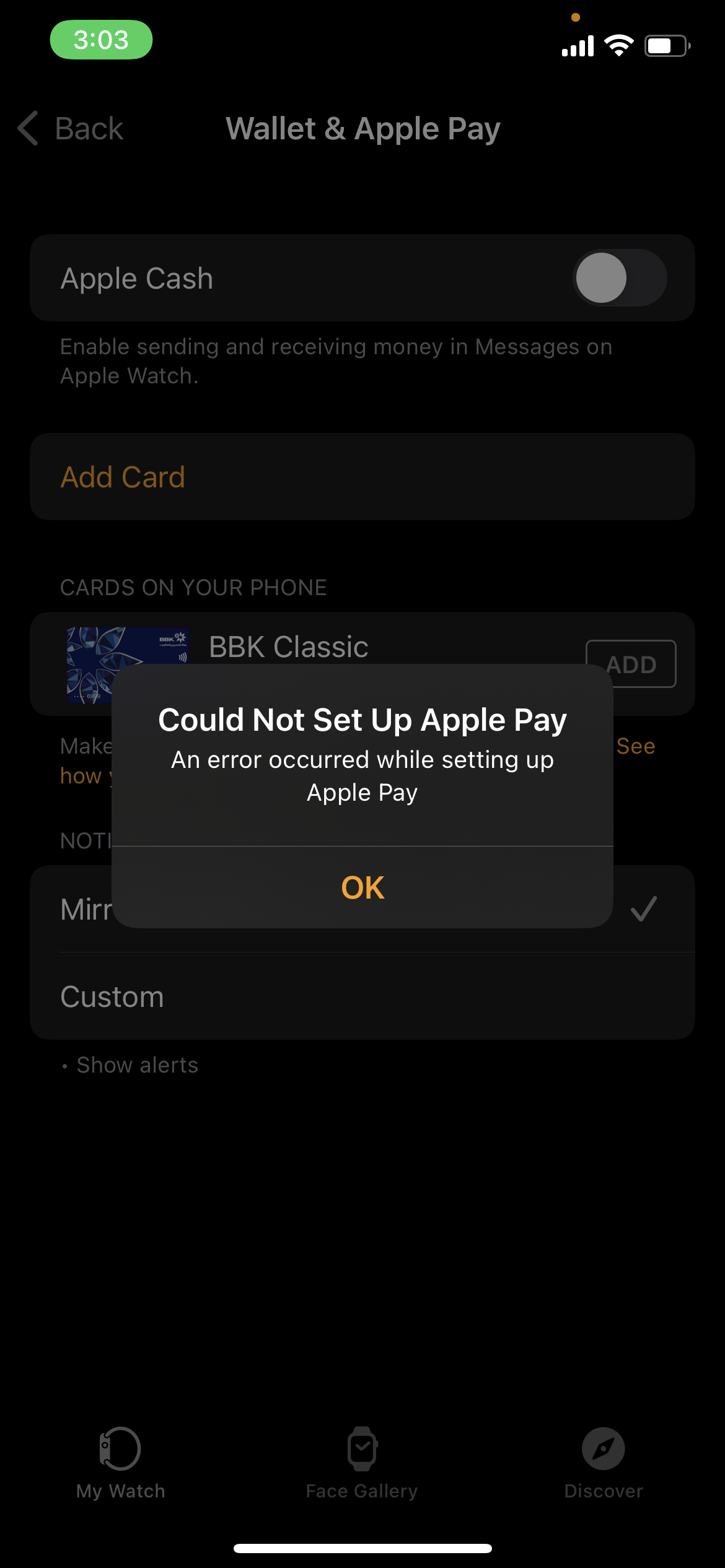Choose Custom notifications
Screen dimensions: 725x1568
[x=112, y=996]
